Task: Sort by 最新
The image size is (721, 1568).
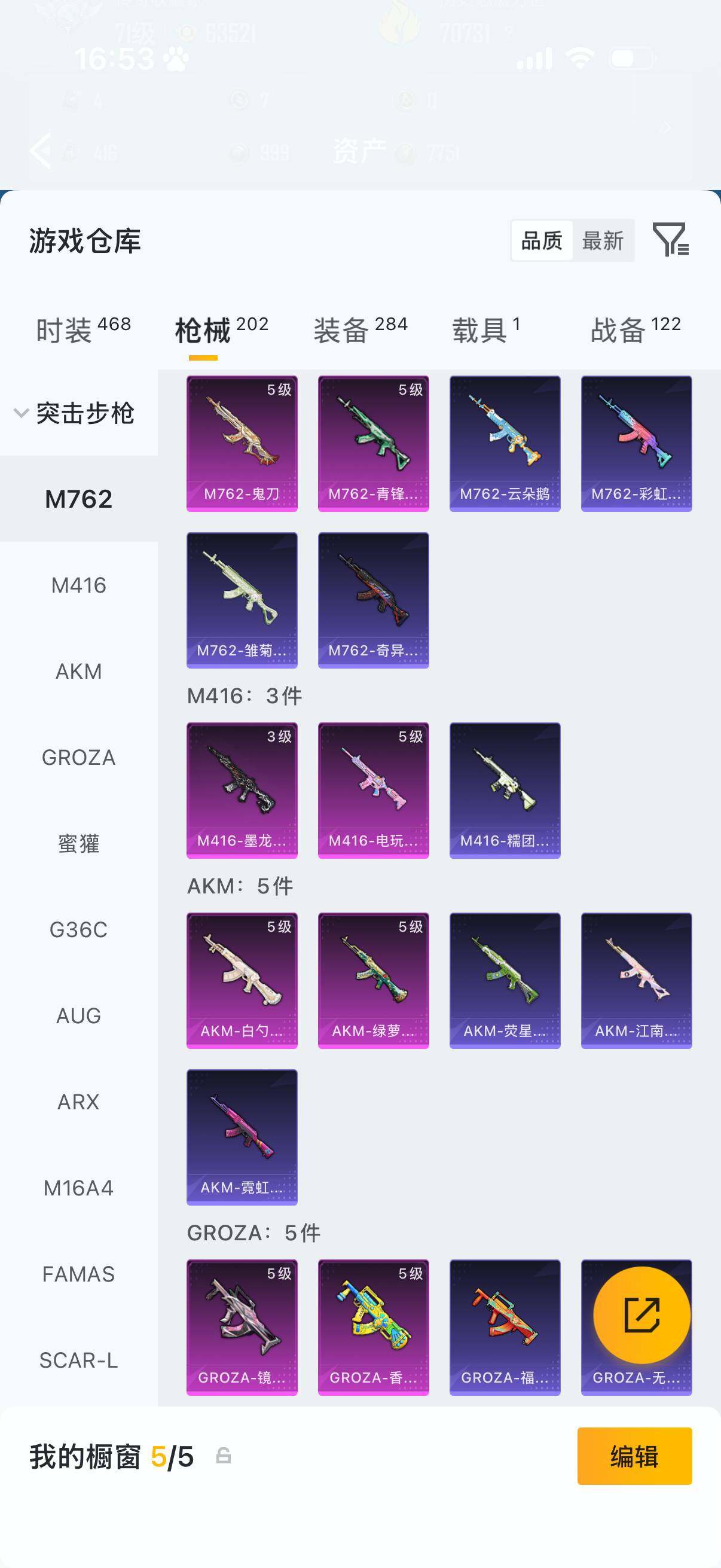Action: click(603, 240)
